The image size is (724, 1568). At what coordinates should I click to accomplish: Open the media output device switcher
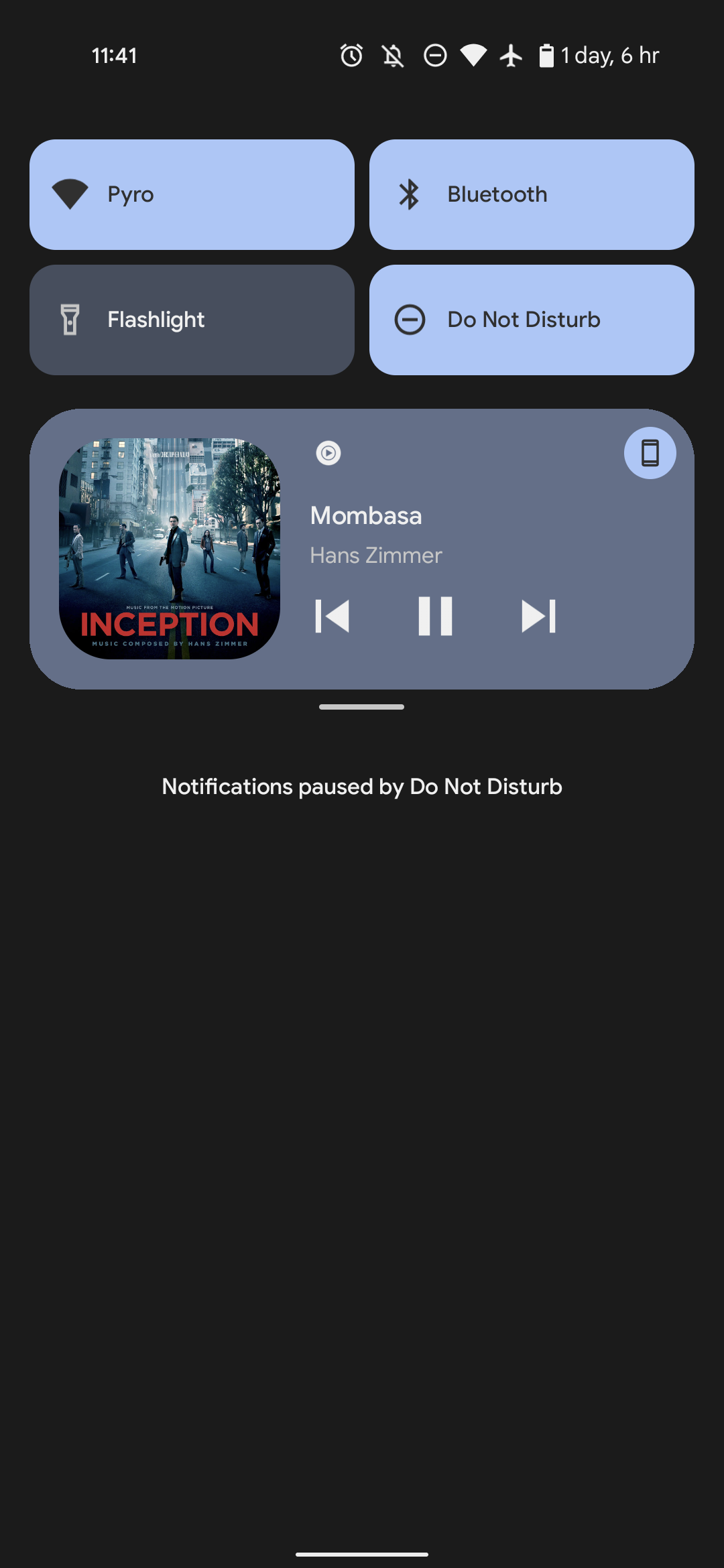[650, 453]
